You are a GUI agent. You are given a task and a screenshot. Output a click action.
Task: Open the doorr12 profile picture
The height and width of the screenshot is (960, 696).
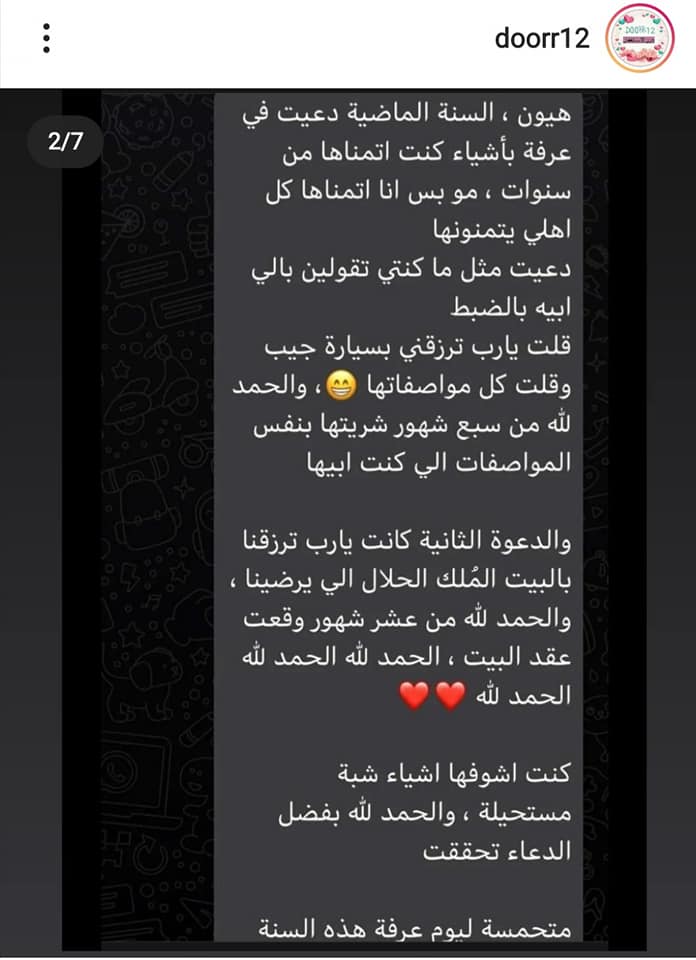tap(640, 39)
